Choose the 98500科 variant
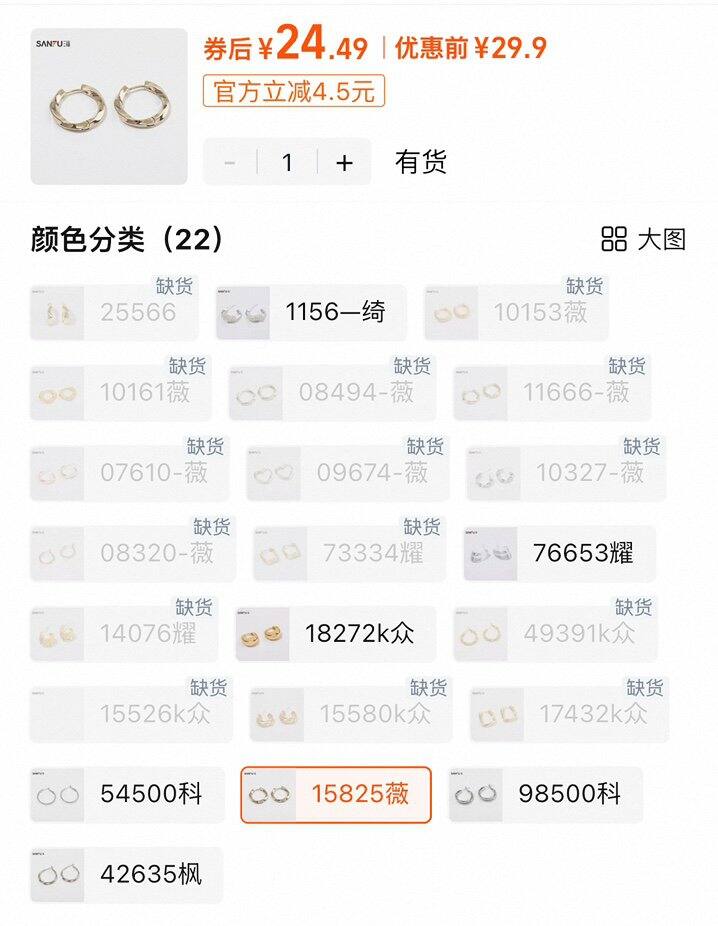The height and width of the screenshot is (926, 718). pyautogui.click(x=546, y=794)
